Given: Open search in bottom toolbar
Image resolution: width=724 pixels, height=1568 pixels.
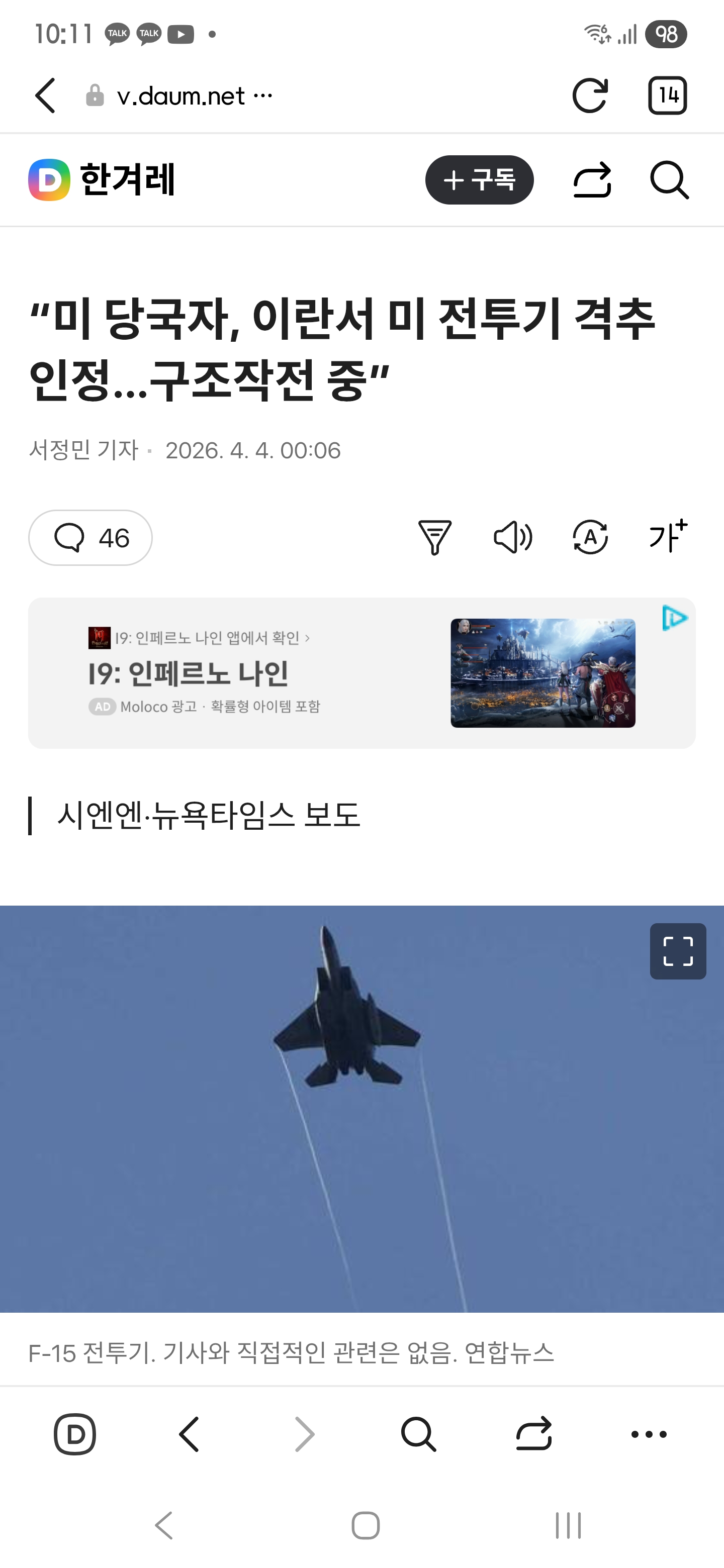Looking at the screenshot, I should [418, 1434].
